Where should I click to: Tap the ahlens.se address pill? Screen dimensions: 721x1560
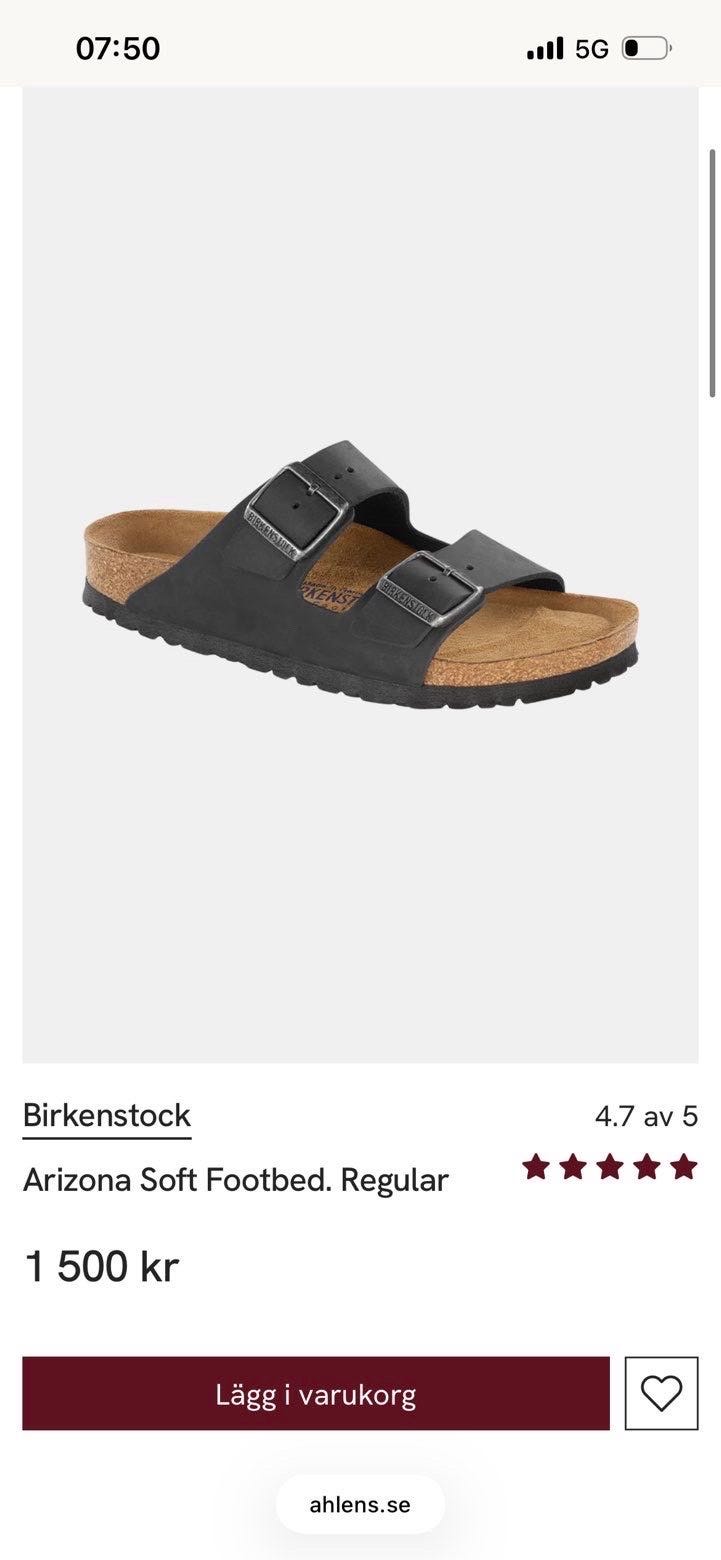pos(360,1505)
